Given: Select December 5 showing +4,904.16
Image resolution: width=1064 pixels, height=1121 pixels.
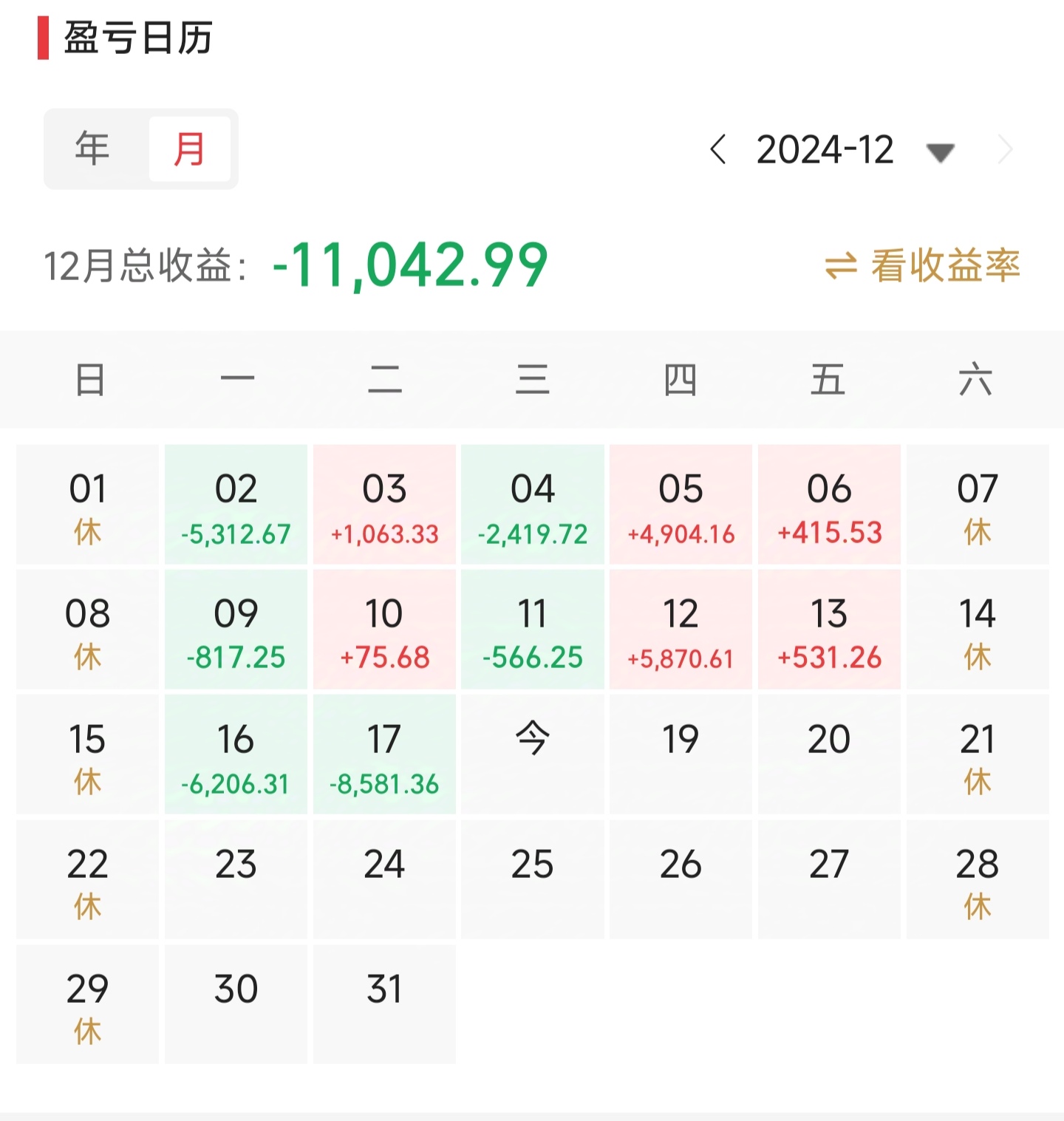Looking at the screenshot, I should click(x=681, y=506).
